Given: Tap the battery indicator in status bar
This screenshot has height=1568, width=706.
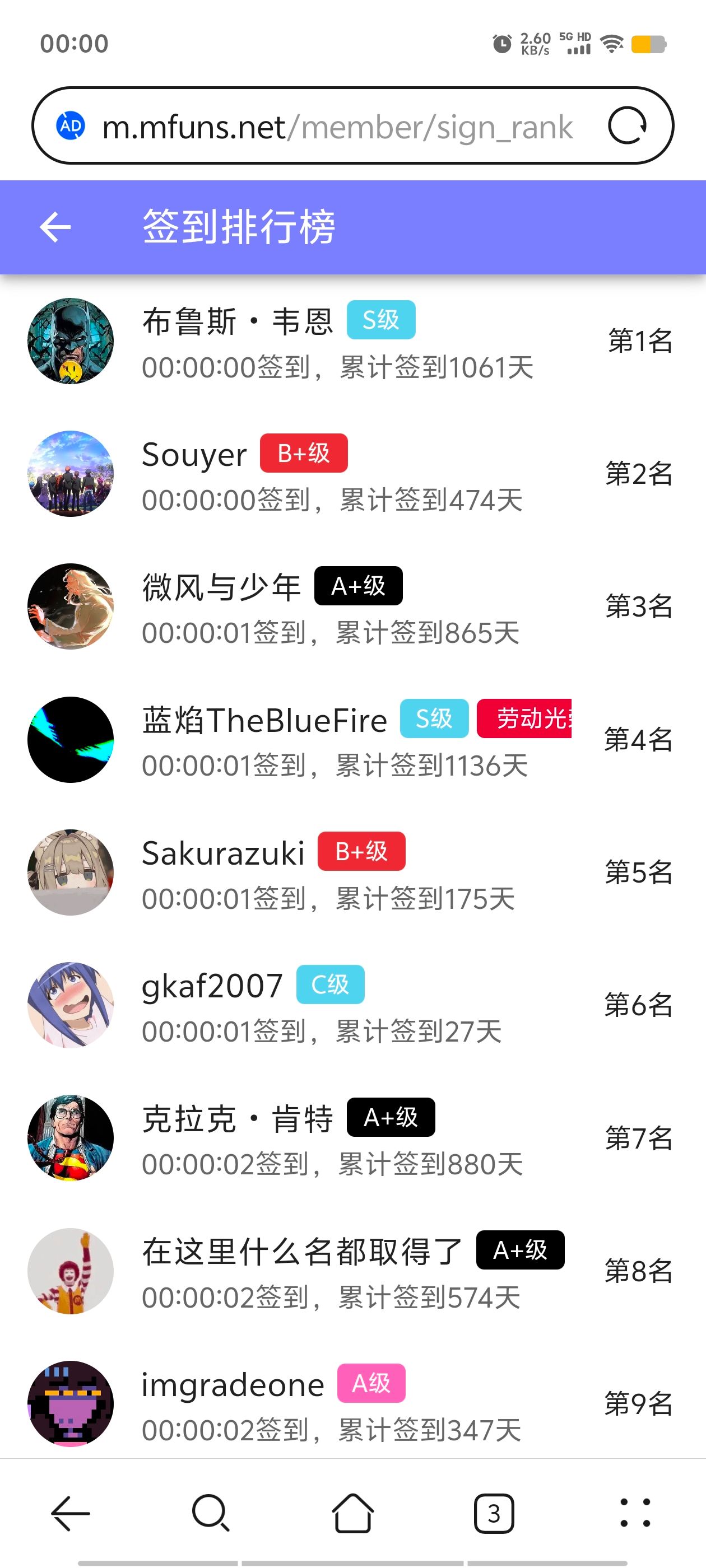Looking at the screenshot, I should pyautogui.click(x=648, y=43).
